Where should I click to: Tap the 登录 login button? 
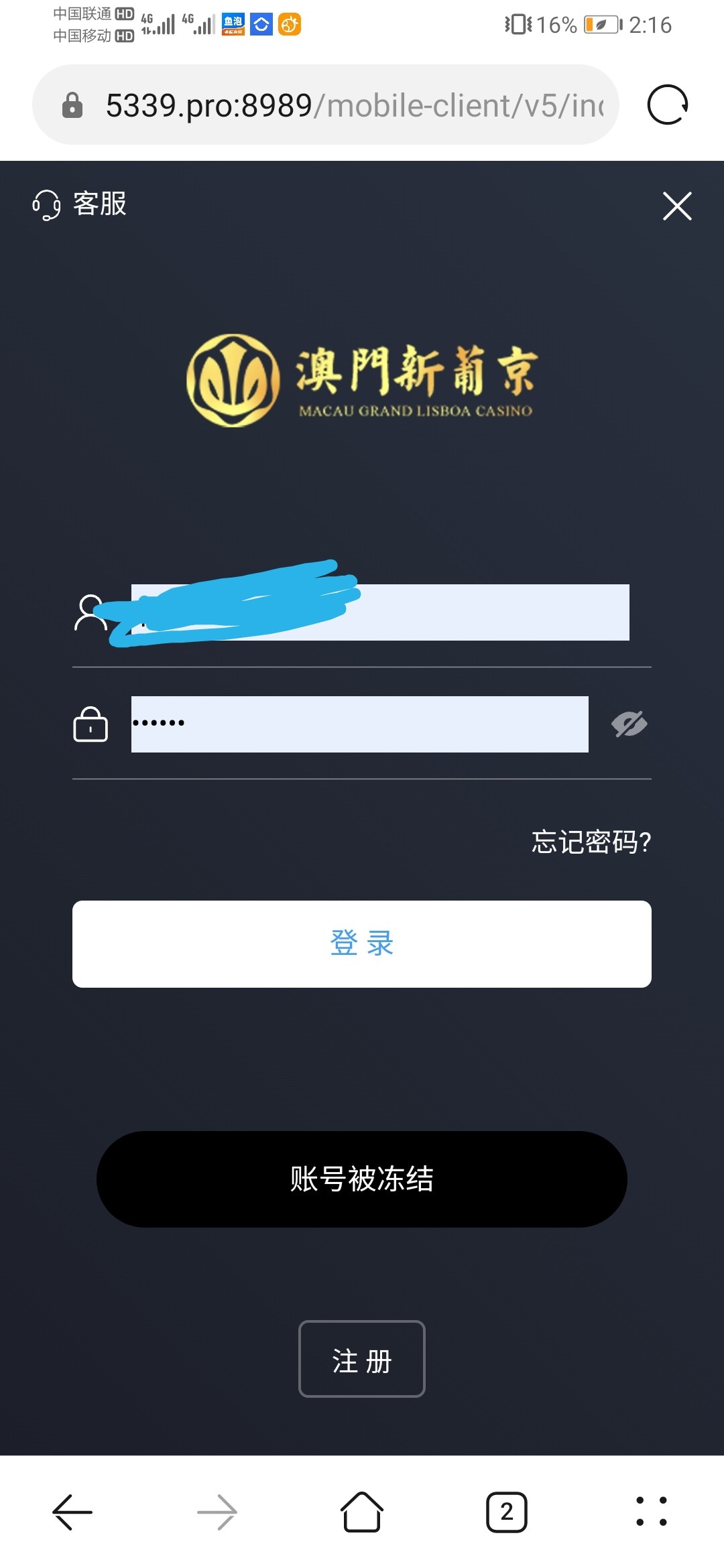pos(362,943)
